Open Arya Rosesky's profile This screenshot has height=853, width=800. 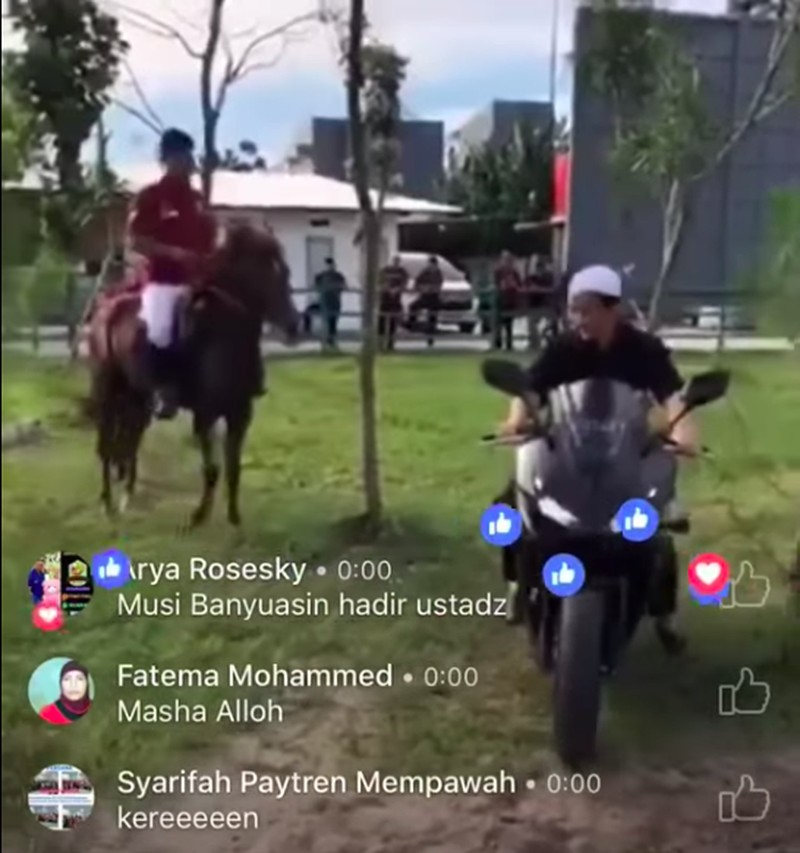click(60, 584)
